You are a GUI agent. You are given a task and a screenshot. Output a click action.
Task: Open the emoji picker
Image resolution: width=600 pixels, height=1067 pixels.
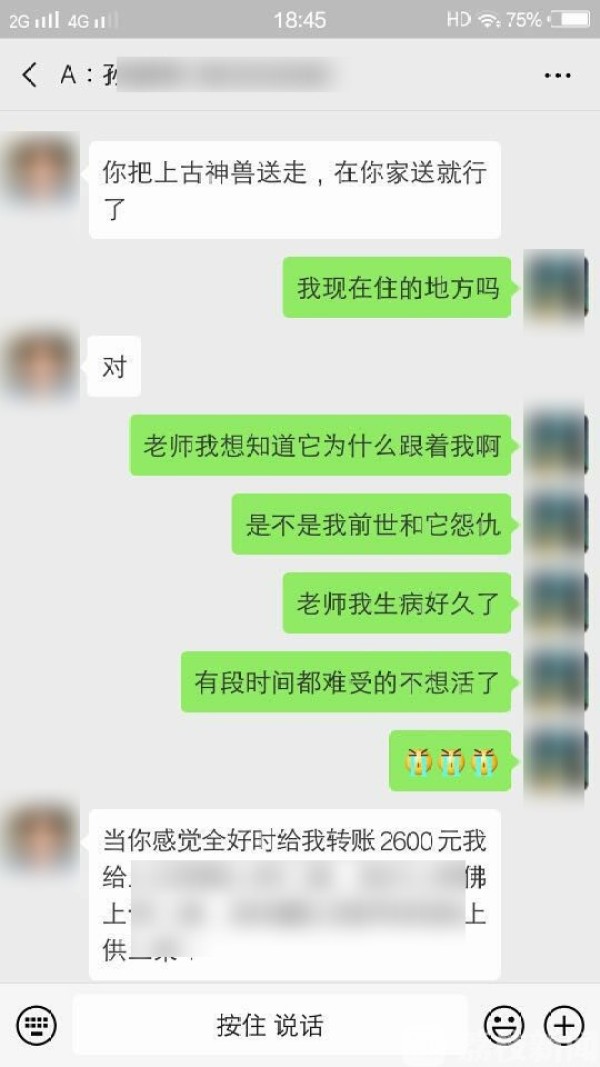pyautogui.click(x=504, y=1024)
